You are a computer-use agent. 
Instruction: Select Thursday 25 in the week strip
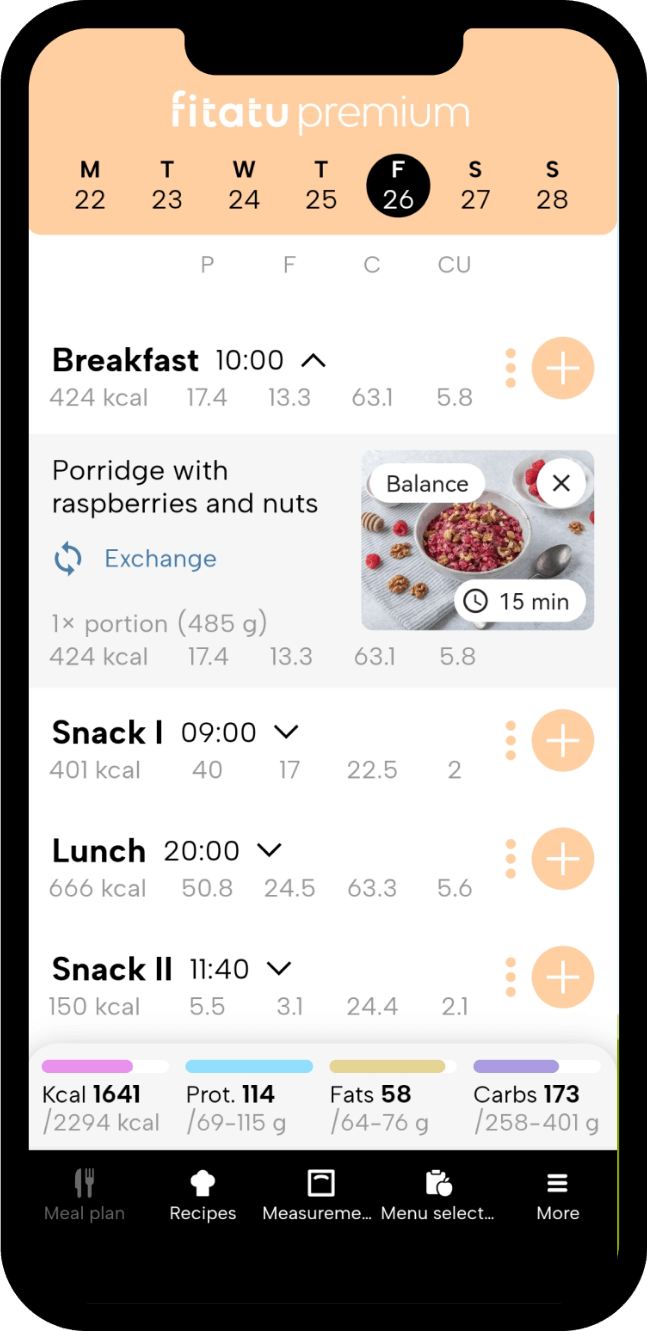(321, 186)
